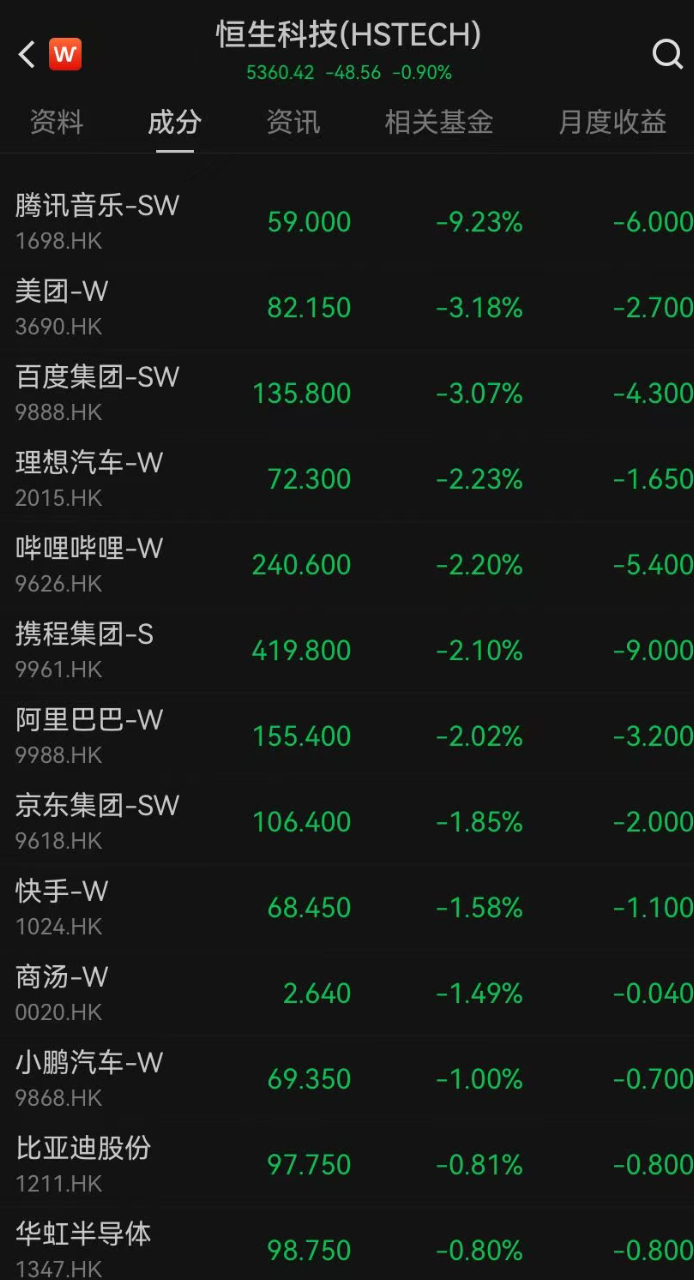Open the 相关基金 tab
Viewport: 694px width, 1280px height.
pos(438,123)
